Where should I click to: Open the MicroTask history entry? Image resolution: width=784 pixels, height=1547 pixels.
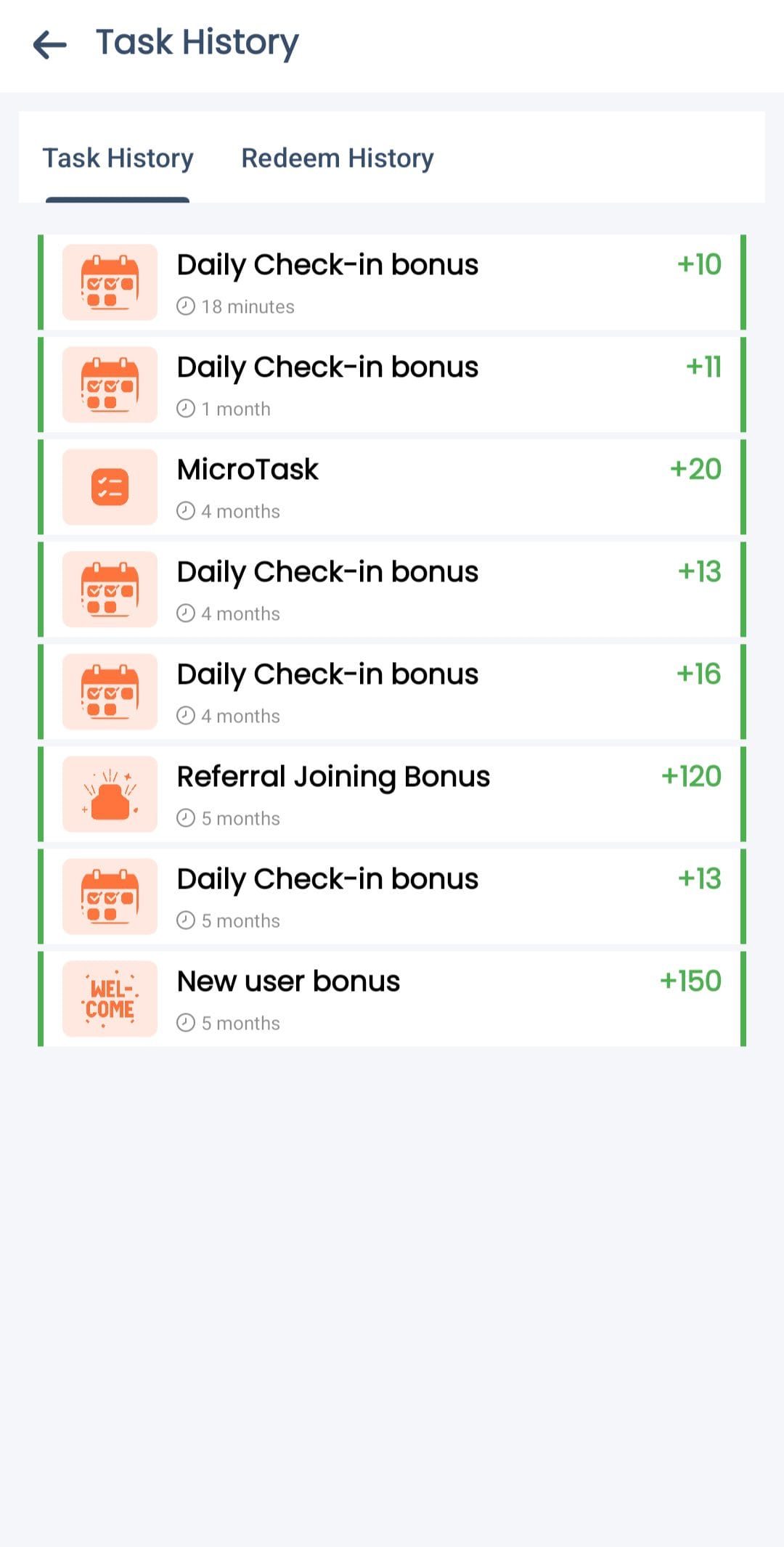[x=392, y=486]
